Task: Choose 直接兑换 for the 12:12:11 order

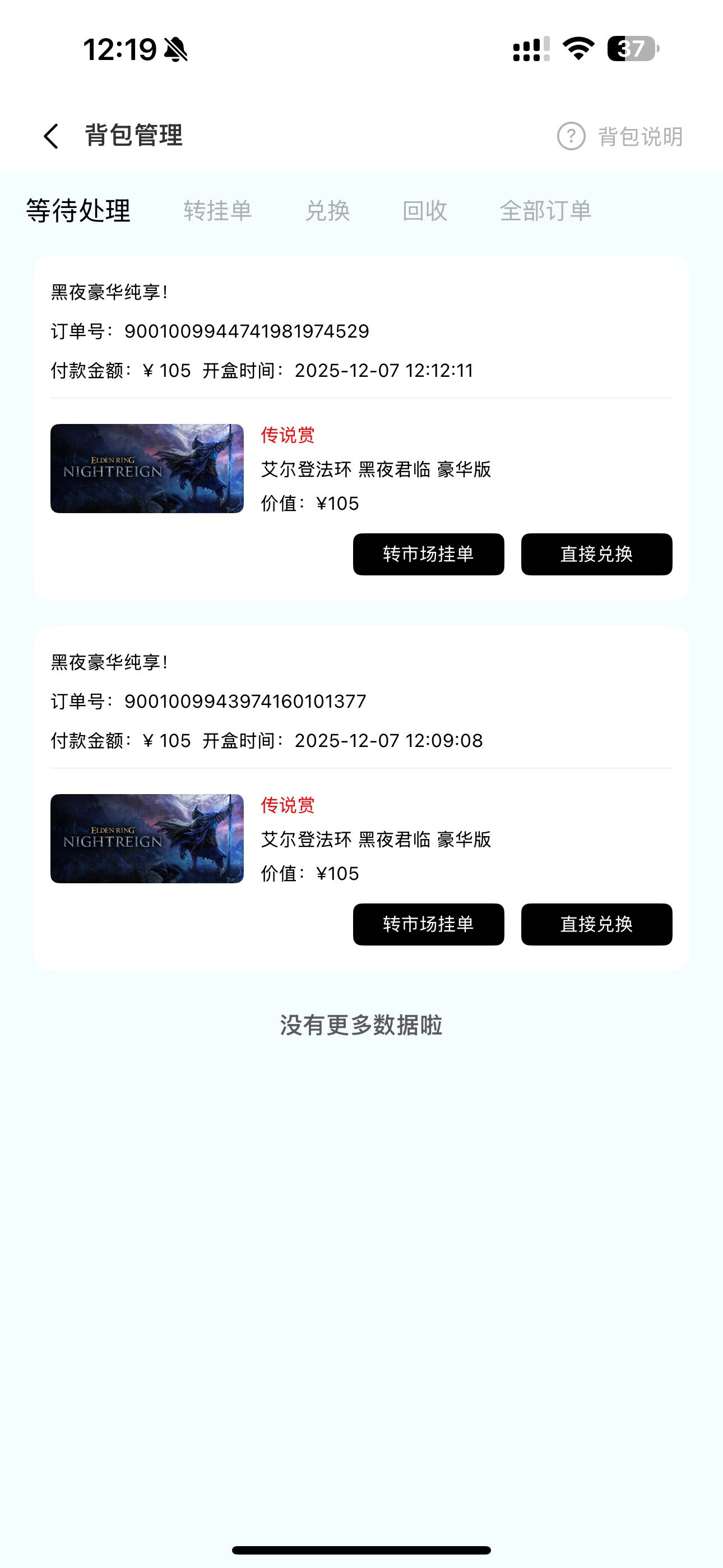Action: pos(596,555)
